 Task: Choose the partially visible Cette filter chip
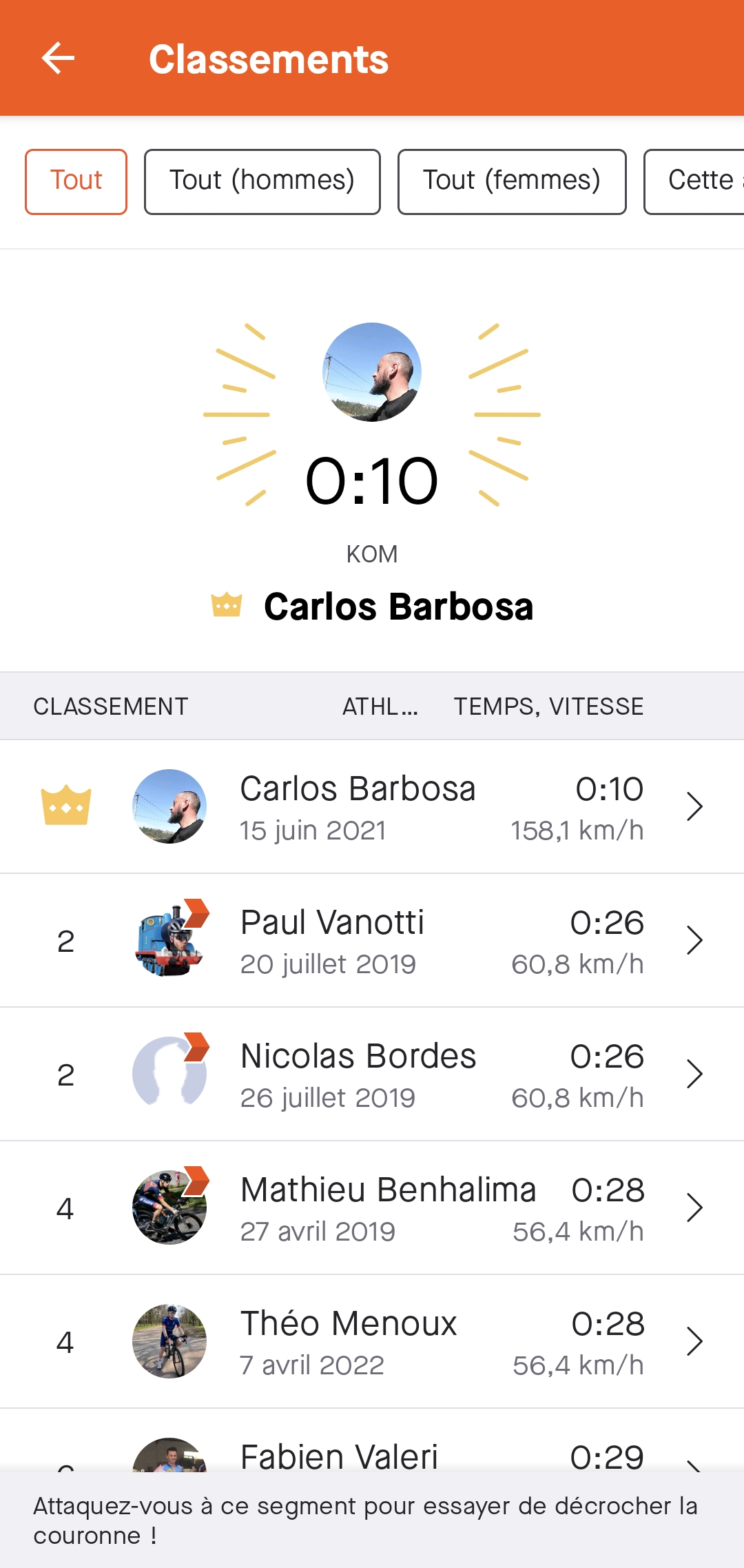[696, 182]
